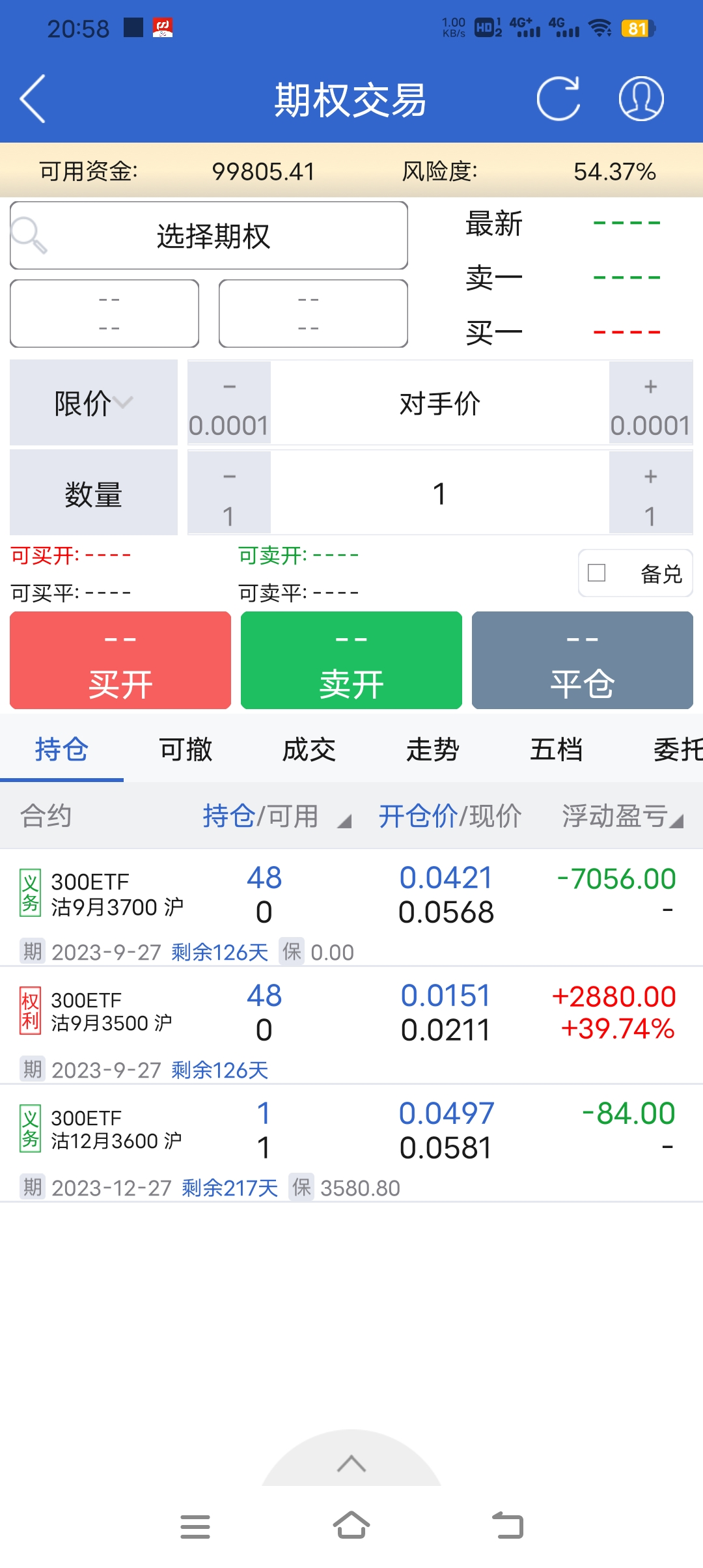
Task: Open the 选择期权 option search box
Action: click(209, 236)
